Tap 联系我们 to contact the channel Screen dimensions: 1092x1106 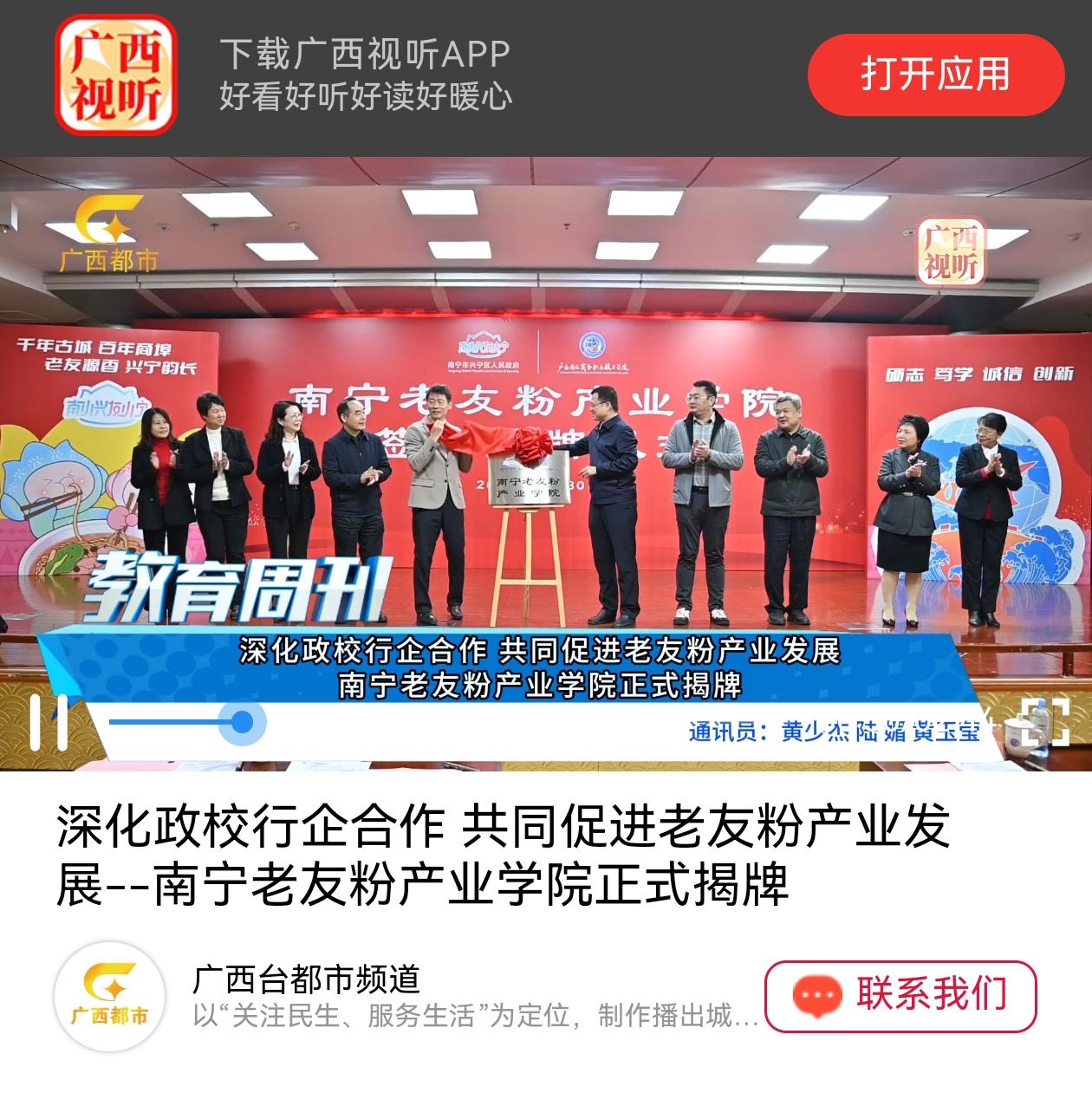pos(900,996)
